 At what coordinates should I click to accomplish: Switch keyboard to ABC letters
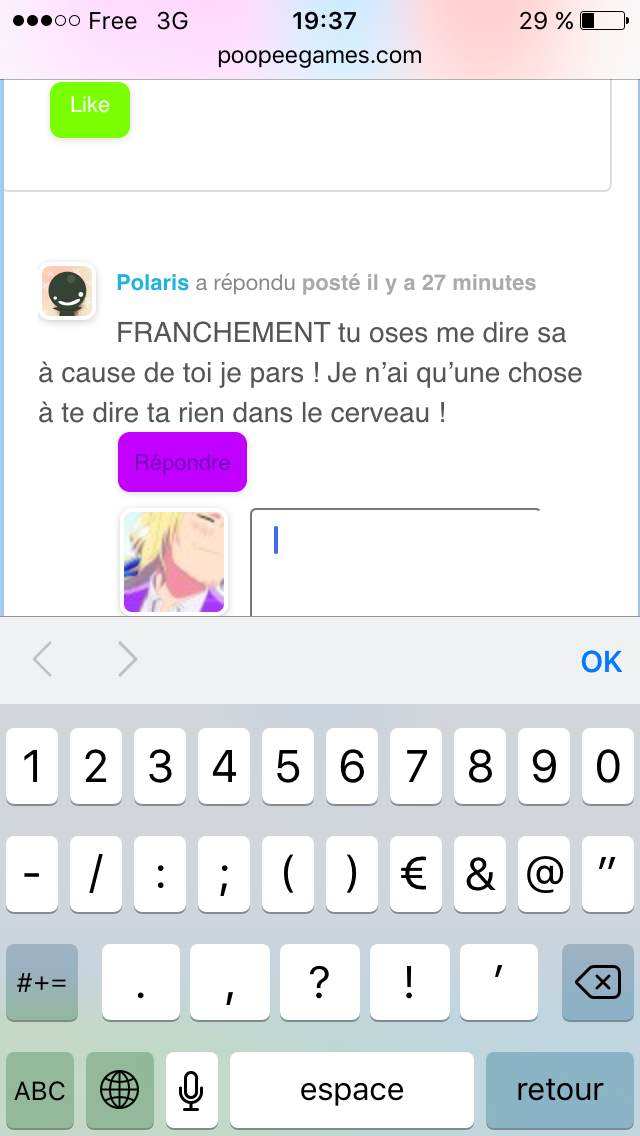40,1089
